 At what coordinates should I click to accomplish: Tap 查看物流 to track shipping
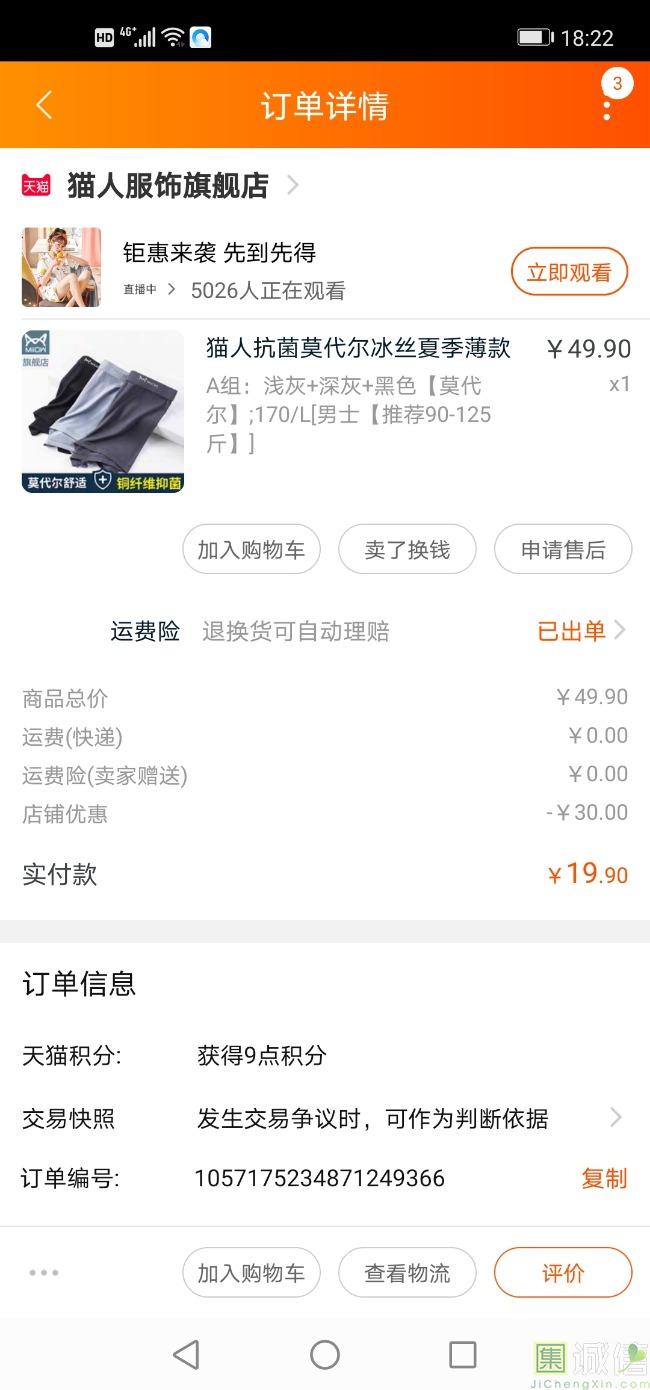(x=407, y=1273)
